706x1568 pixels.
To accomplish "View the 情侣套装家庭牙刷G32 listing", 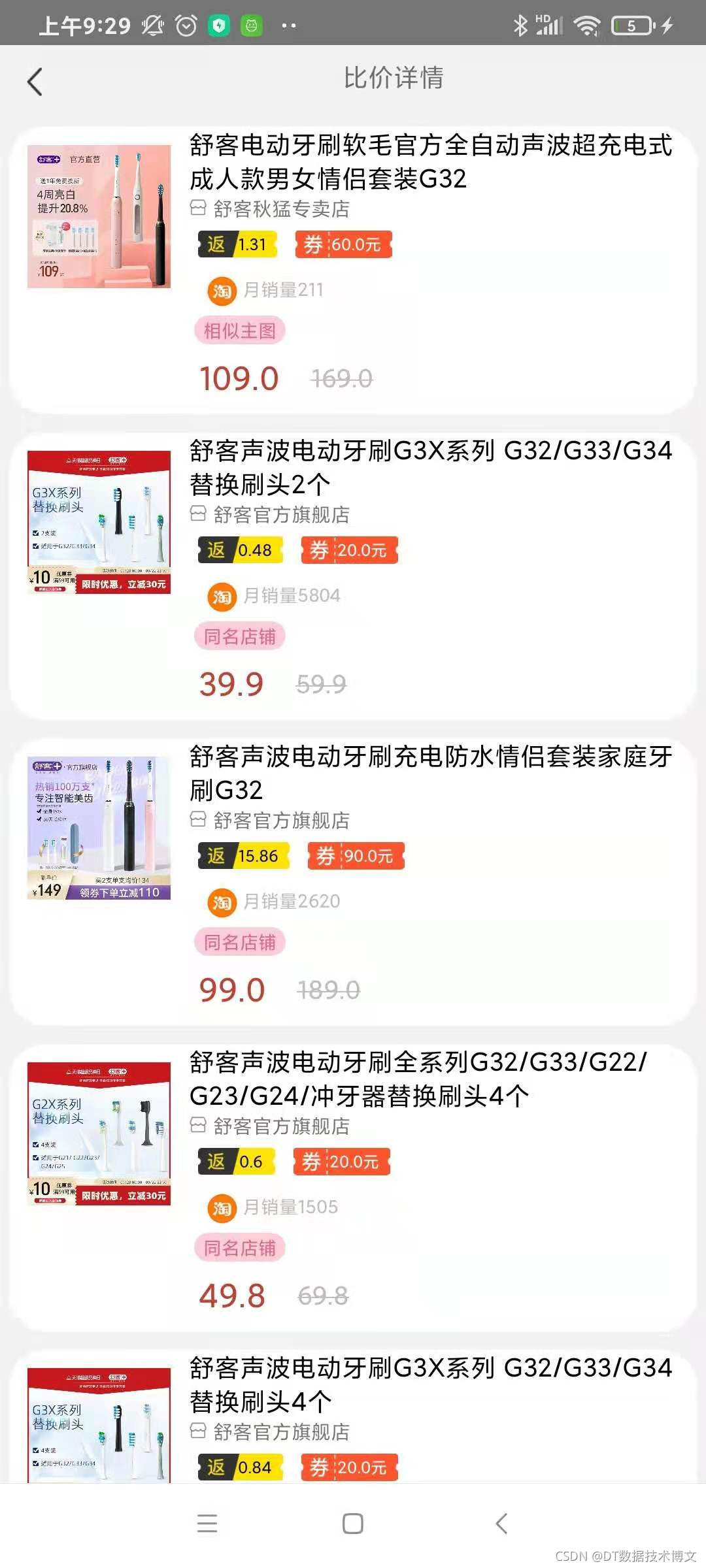I will (x=430, y=774).
